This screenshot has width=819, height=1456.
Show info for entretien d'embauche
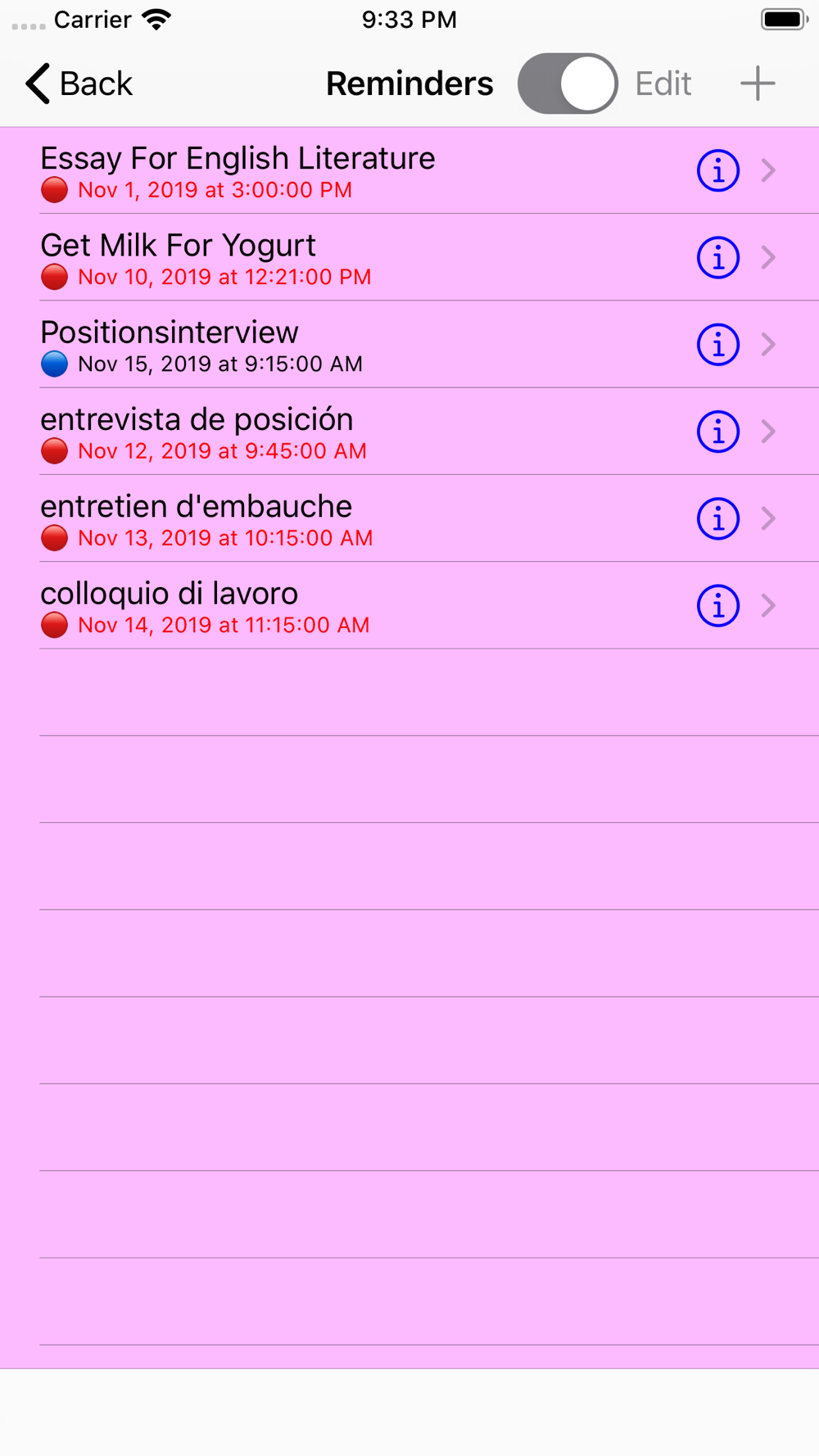pos(718,518)
